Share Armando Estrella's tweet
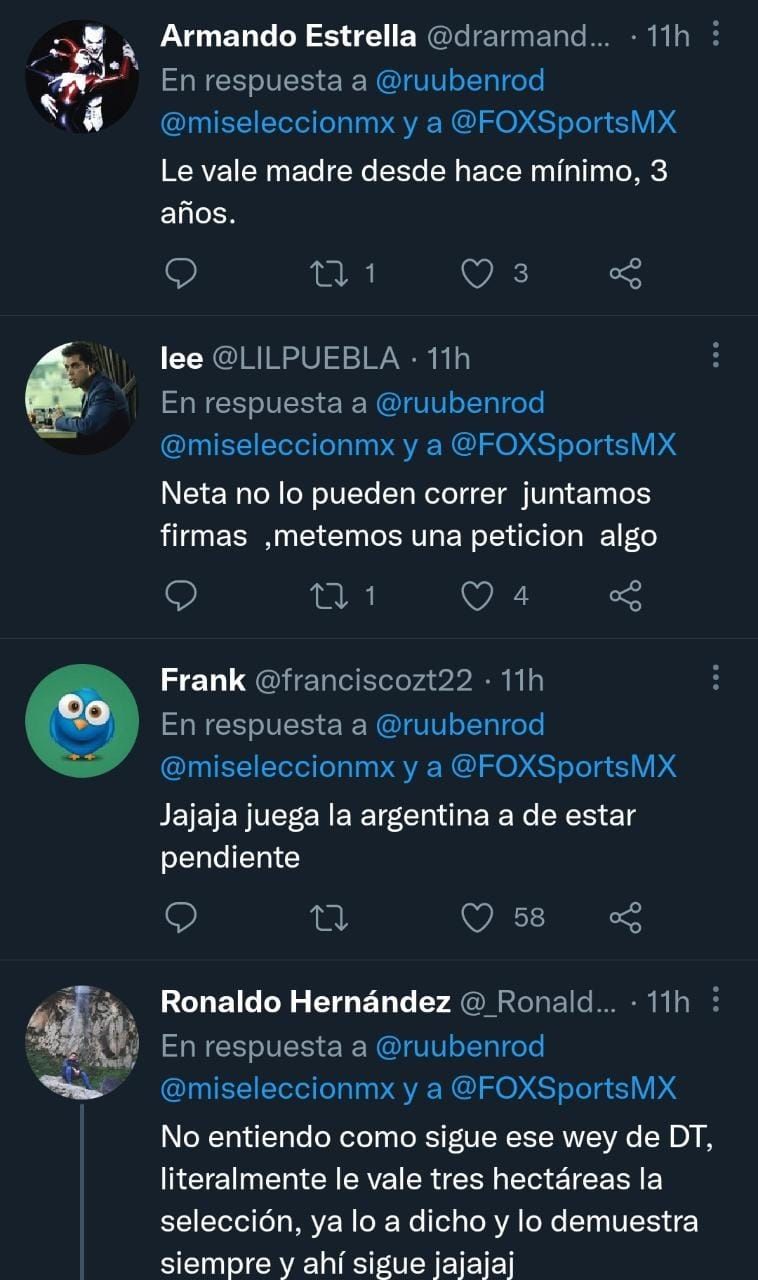Image resolution: width=758 pixels, height=1280 pixels. (x=625, y=274)
